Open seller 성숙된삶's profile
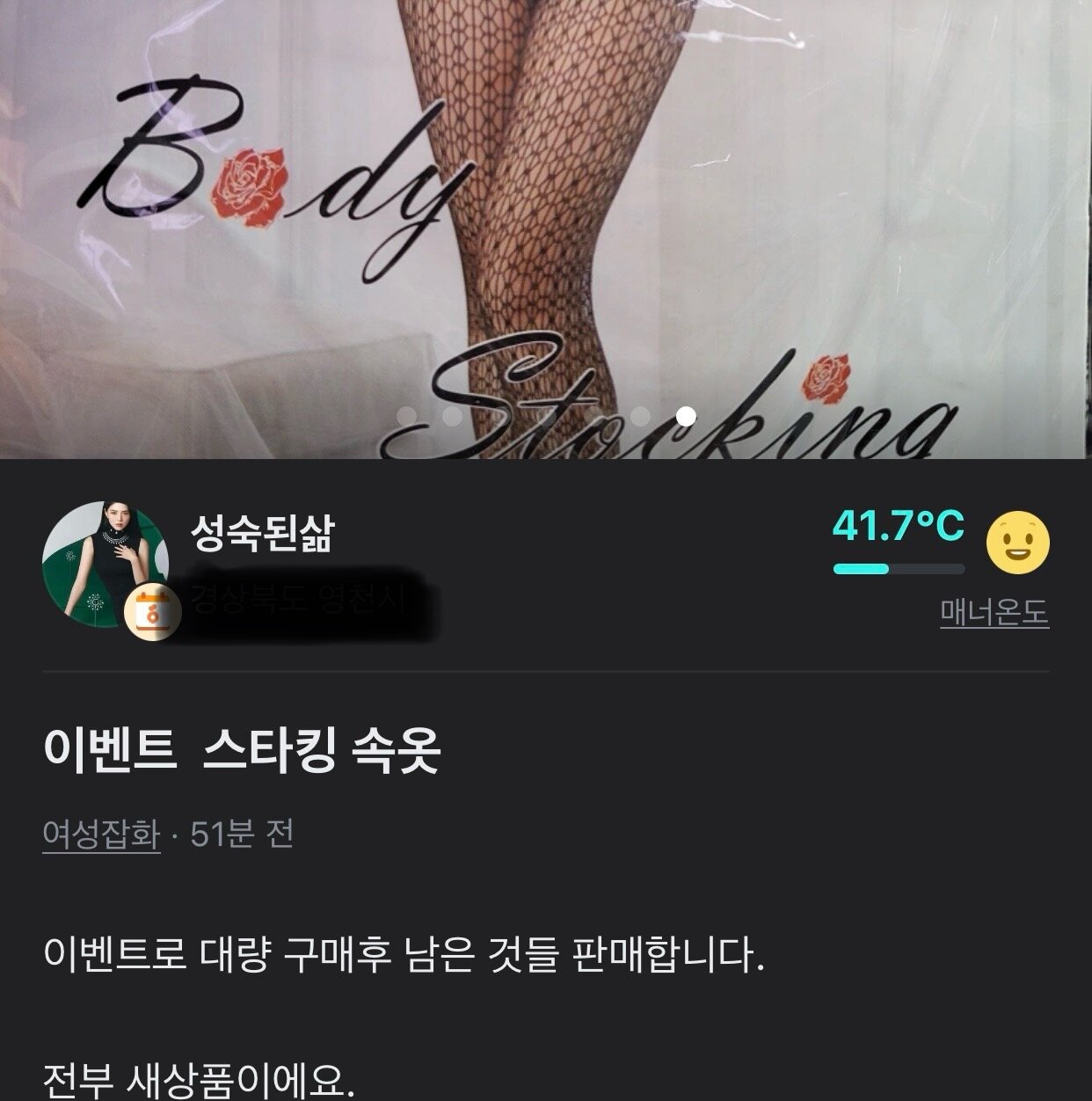Image resolution: width=1092 pixels, height=1101 pixels. [262, 534]
